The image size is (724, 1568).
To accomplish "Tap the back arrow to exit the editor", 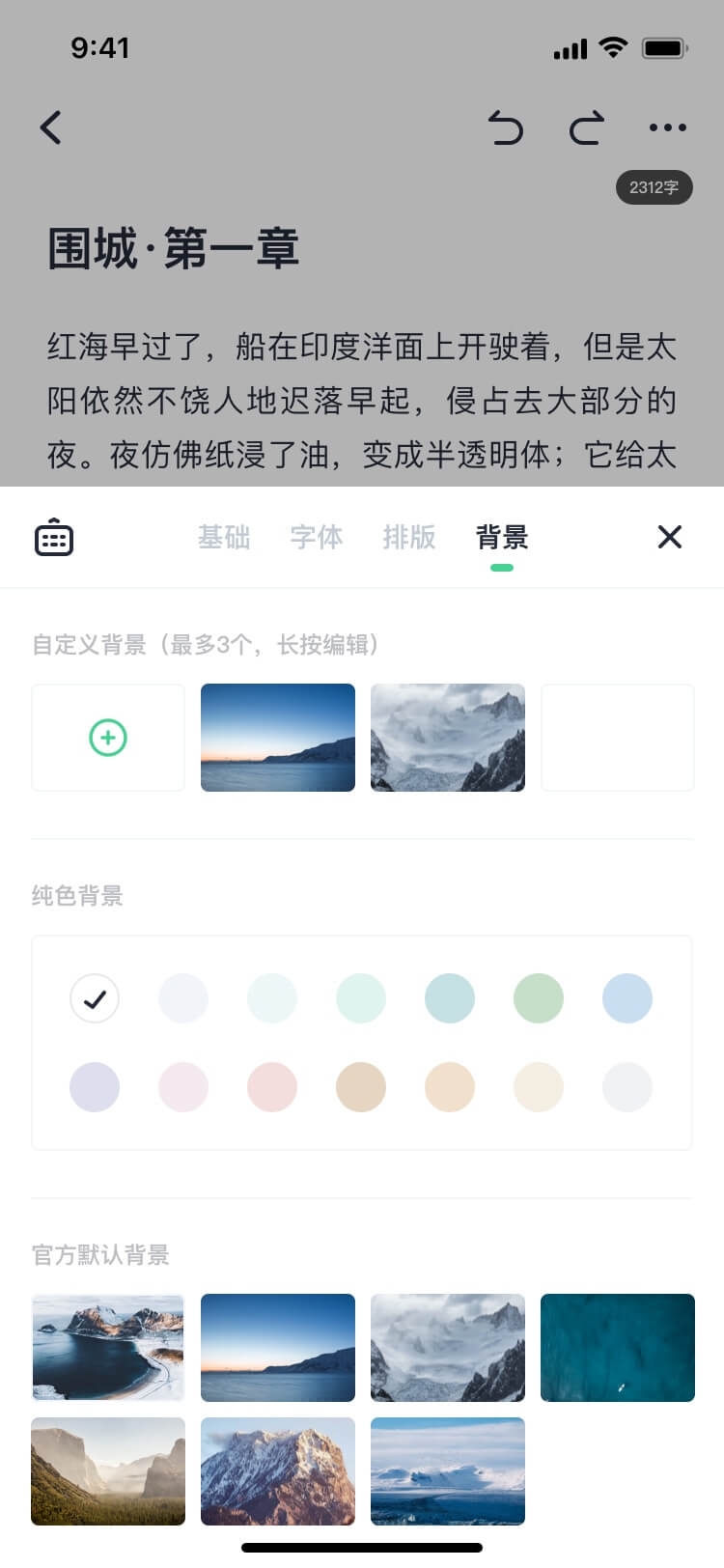I will (50, 126).
